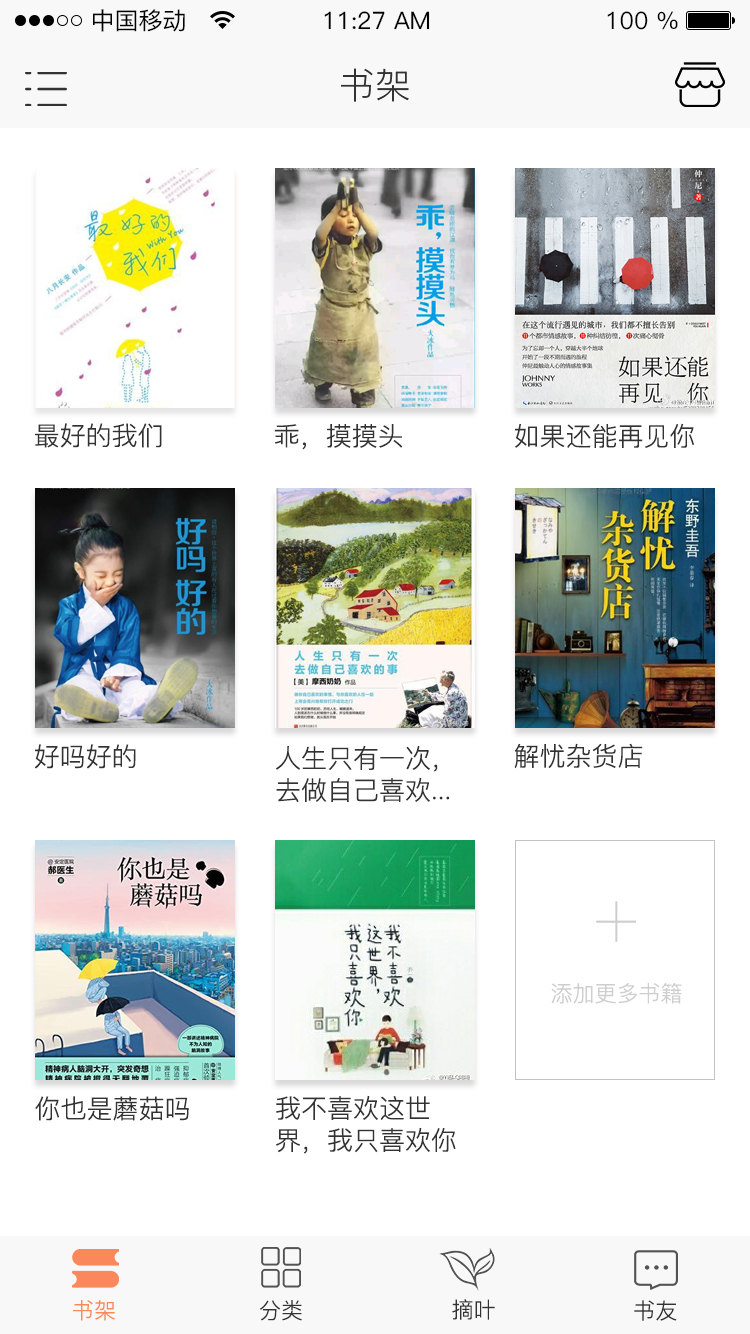
Task: Switch to the 摘叶 tab
Action: pos(469,1285)
